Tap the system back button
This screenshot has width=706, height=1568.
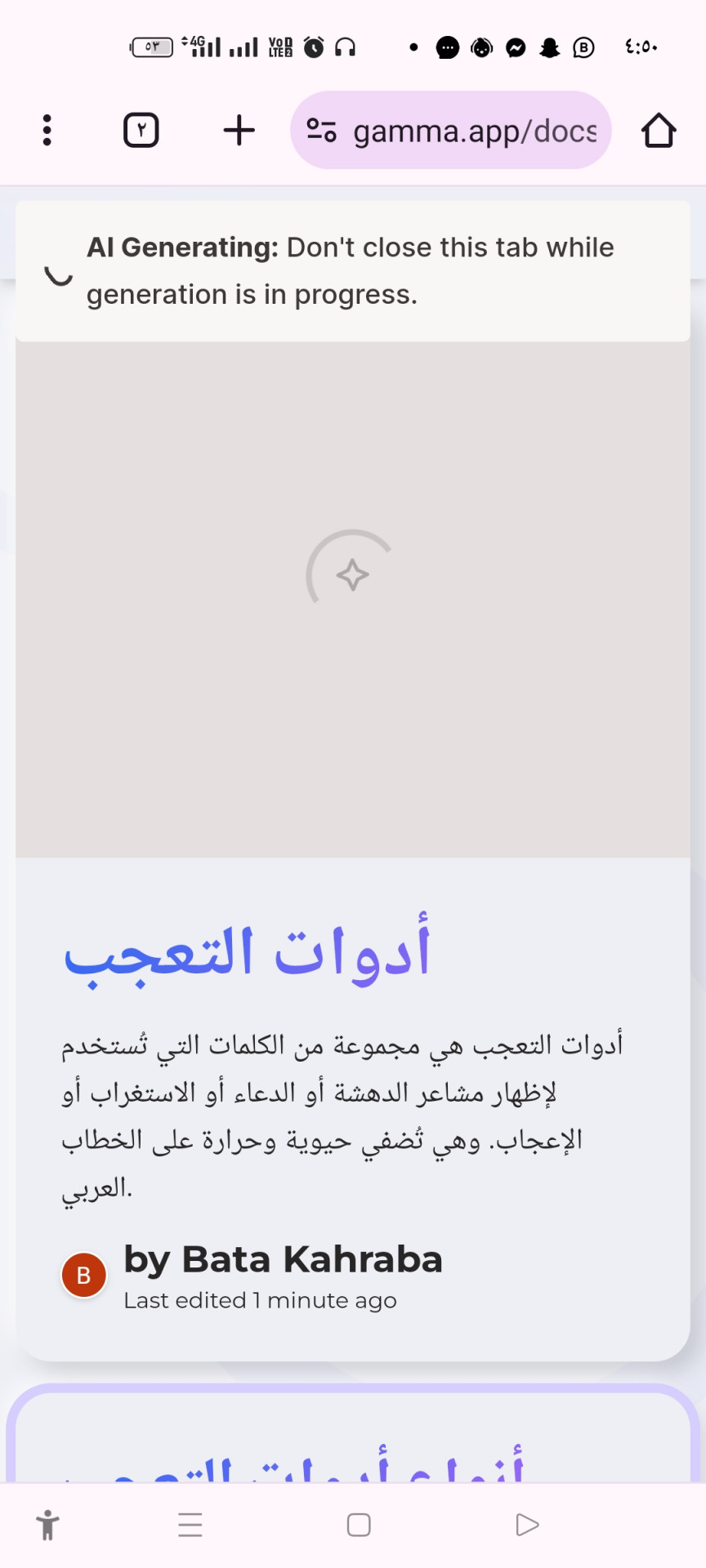click(x=527, y=1525)
